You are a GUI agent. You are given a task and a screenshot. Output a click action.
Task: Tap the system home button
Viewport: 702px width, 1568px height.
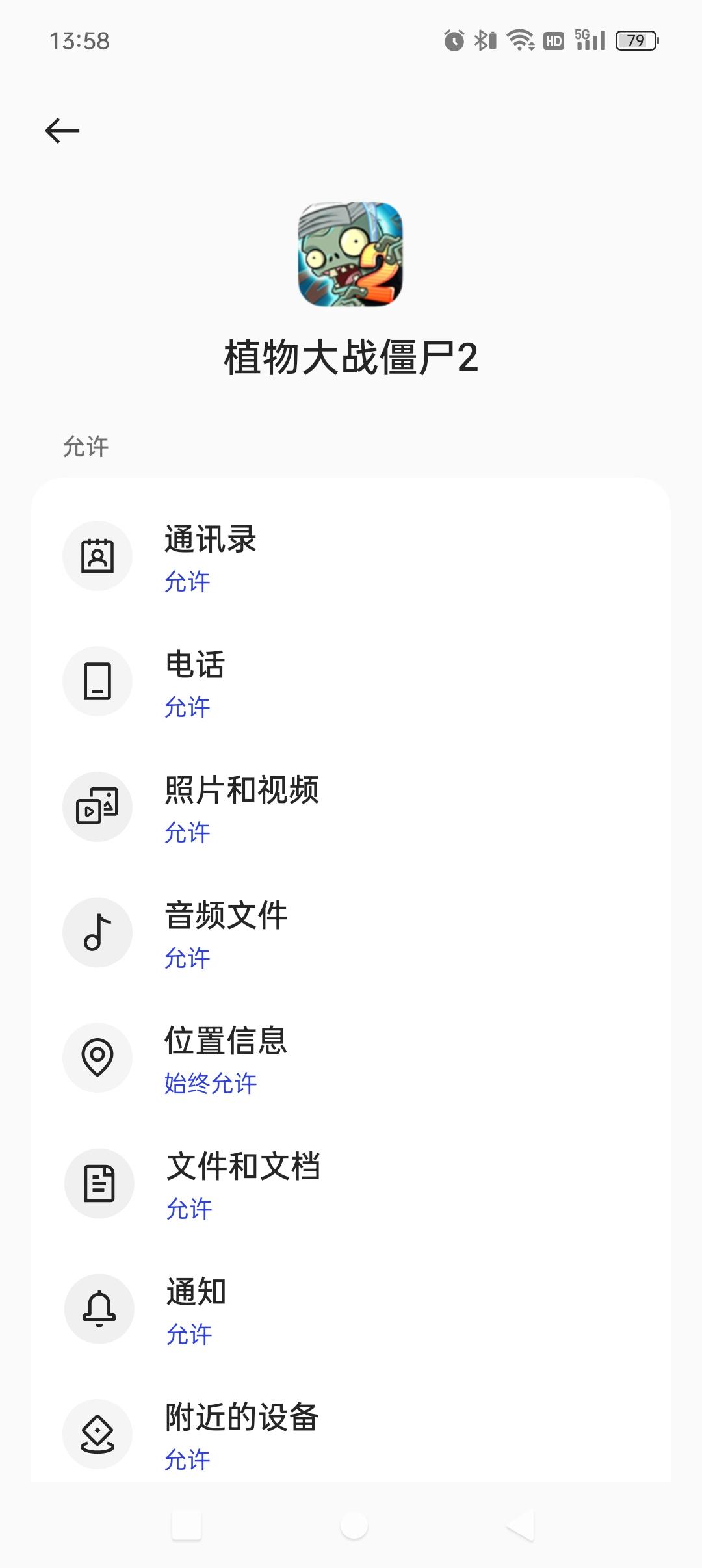354,1525
